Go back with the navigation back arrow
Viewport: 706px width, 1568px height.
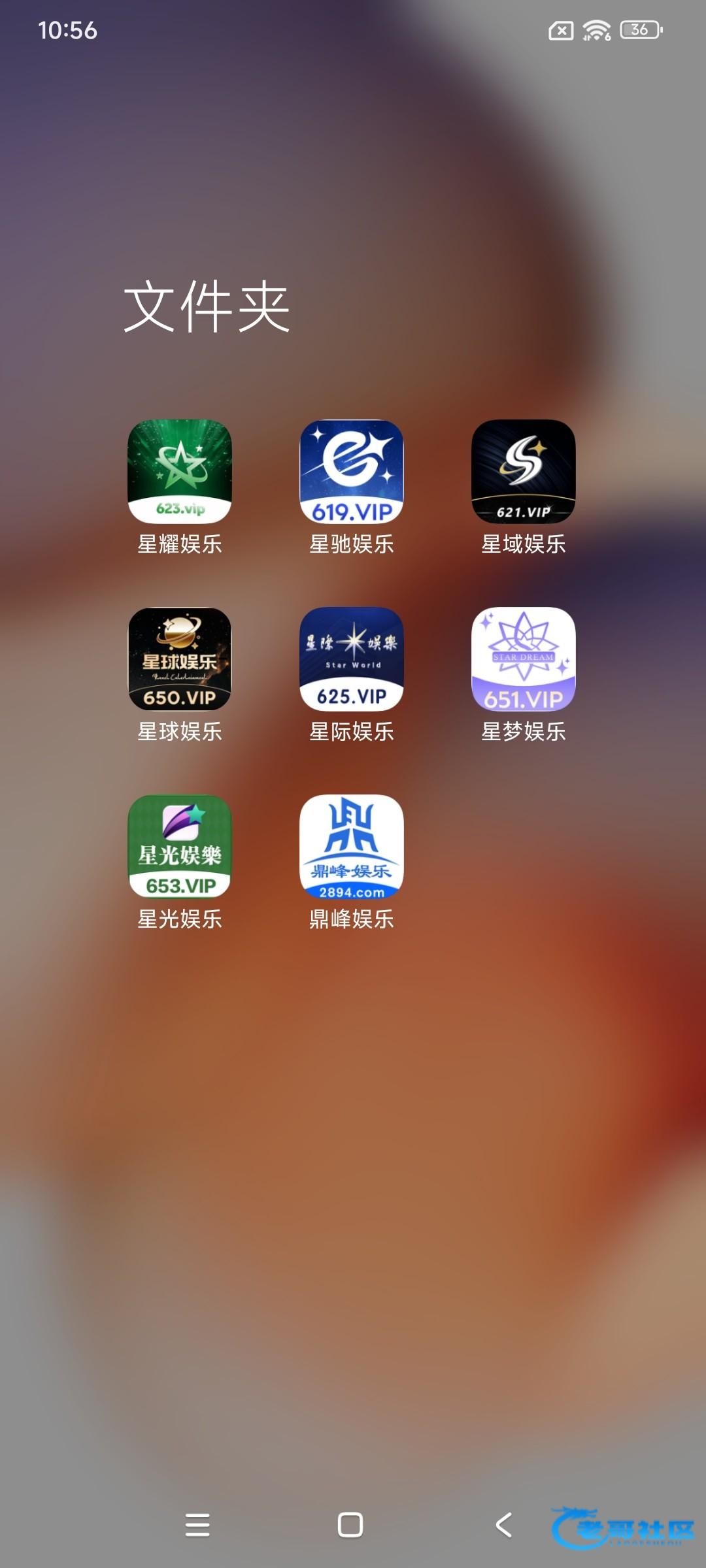tap(503, 1525)
